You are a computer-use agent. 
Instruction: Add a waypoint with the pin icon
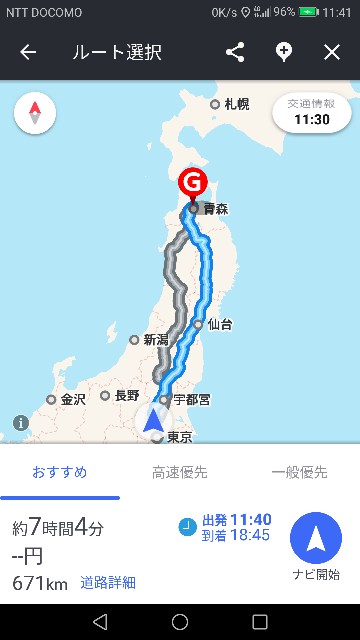(284, 53)
